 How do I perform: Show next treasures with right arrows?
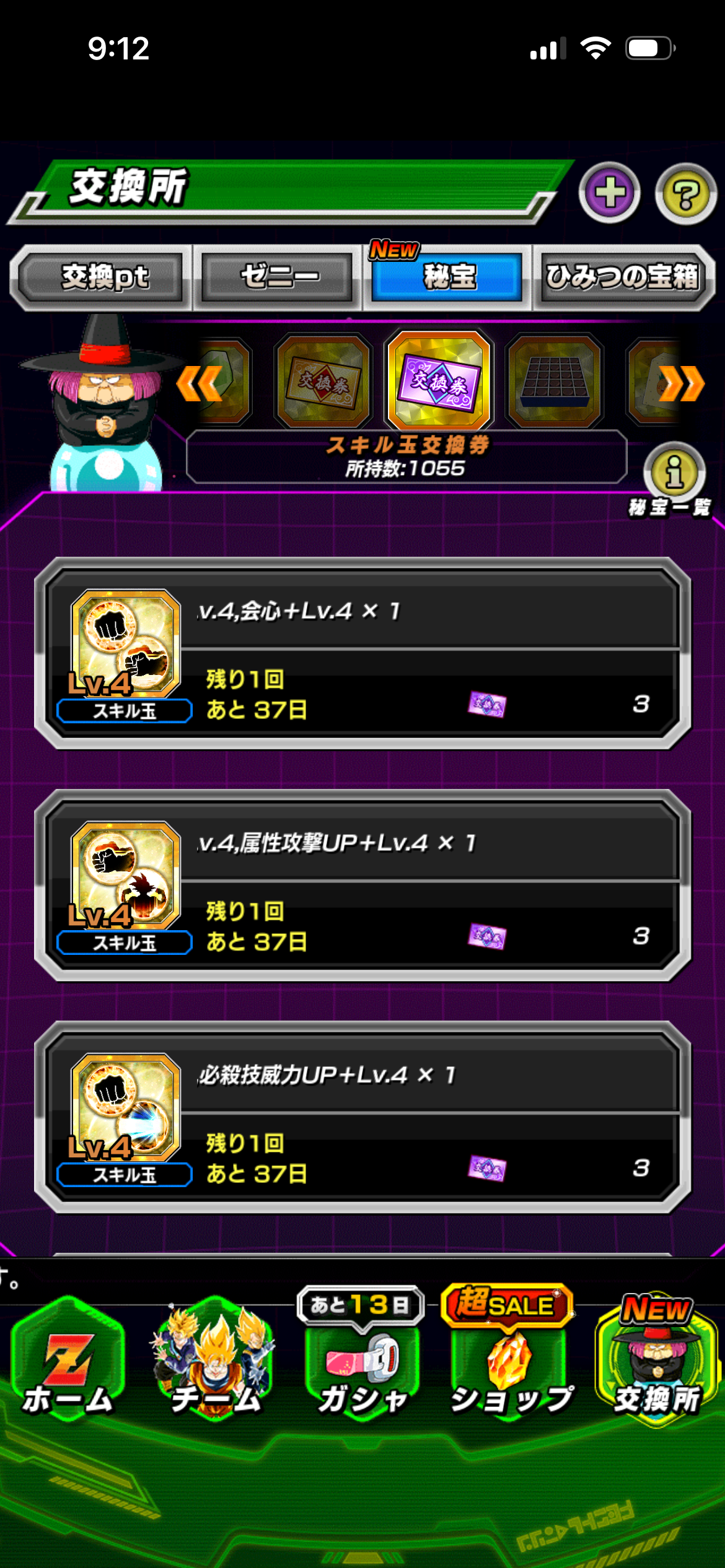tap(682, 384)
